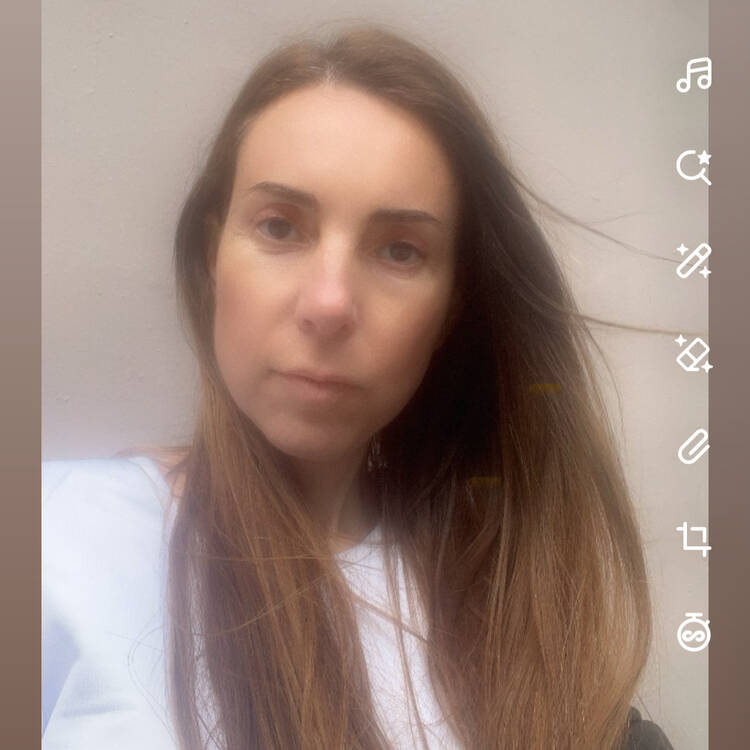Select the magic eraser tool

(x=693, y=353)
